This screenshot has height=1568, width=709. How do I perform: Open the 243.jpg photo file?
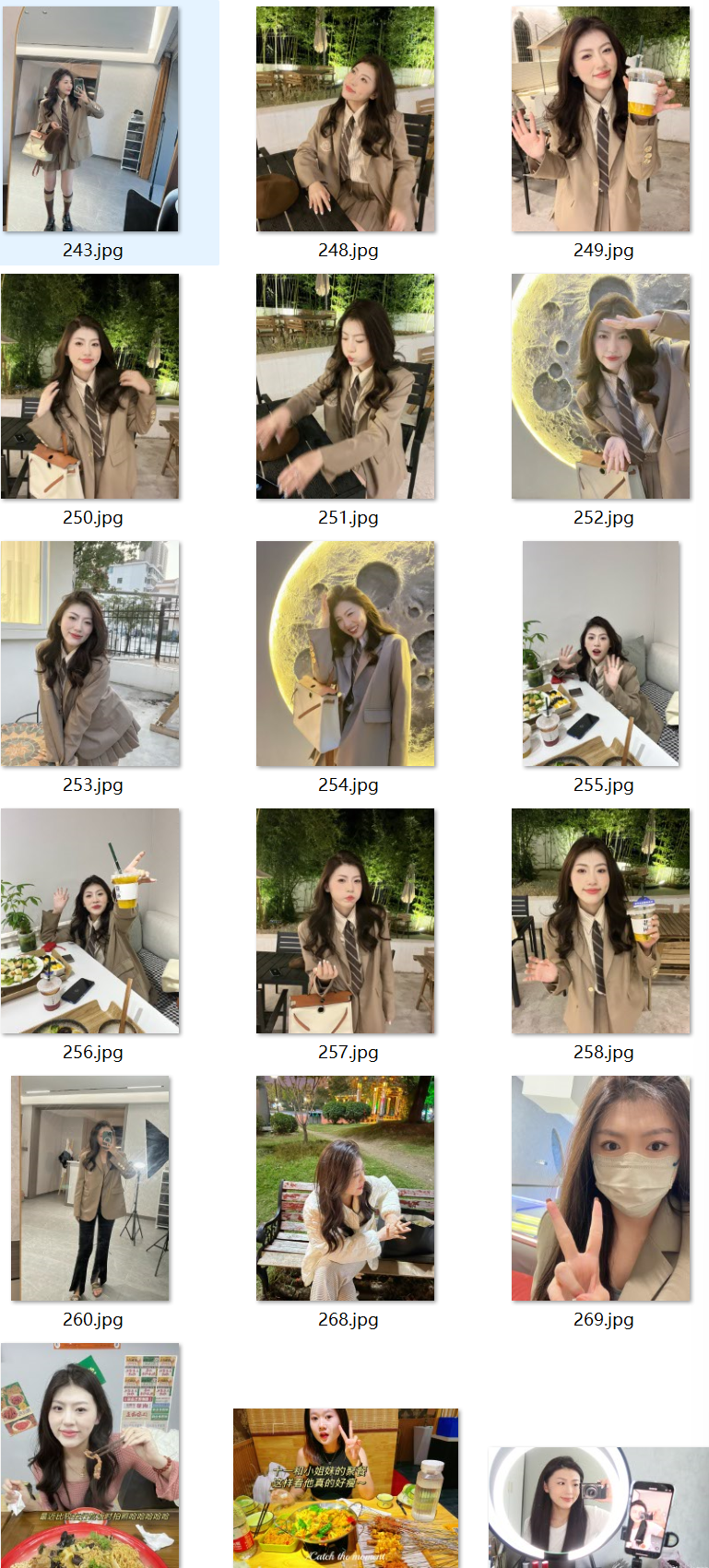(90, 120)
